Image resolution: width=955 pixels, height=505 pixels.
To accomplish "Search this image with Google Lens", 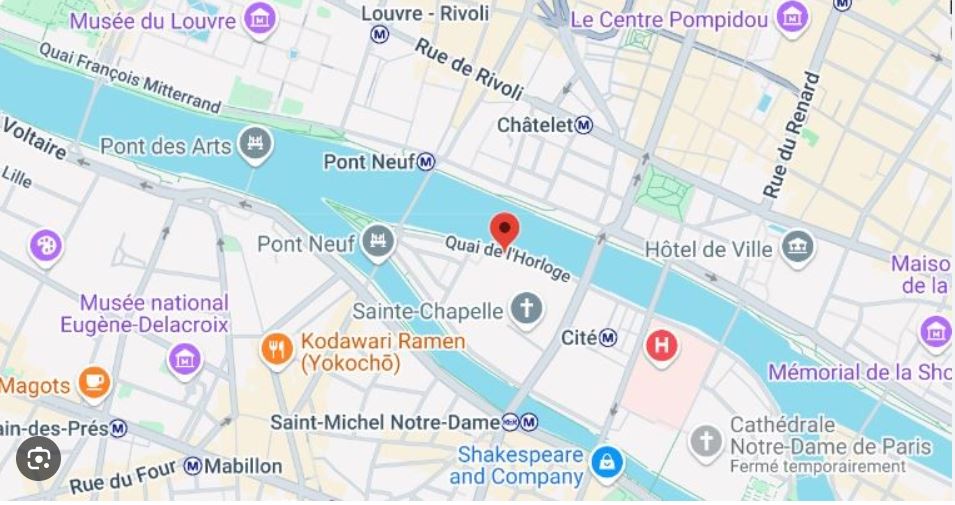I will point(38,459).
